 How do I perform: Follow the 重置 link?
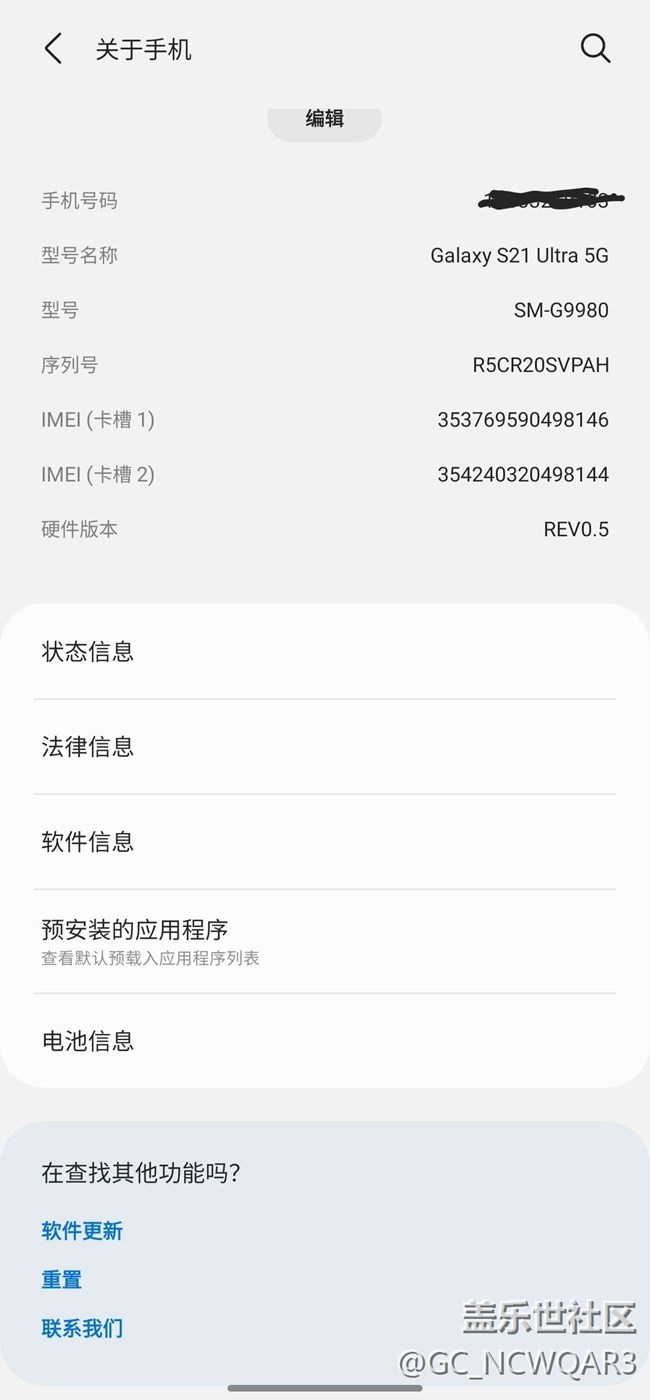tap(61, 1280)
